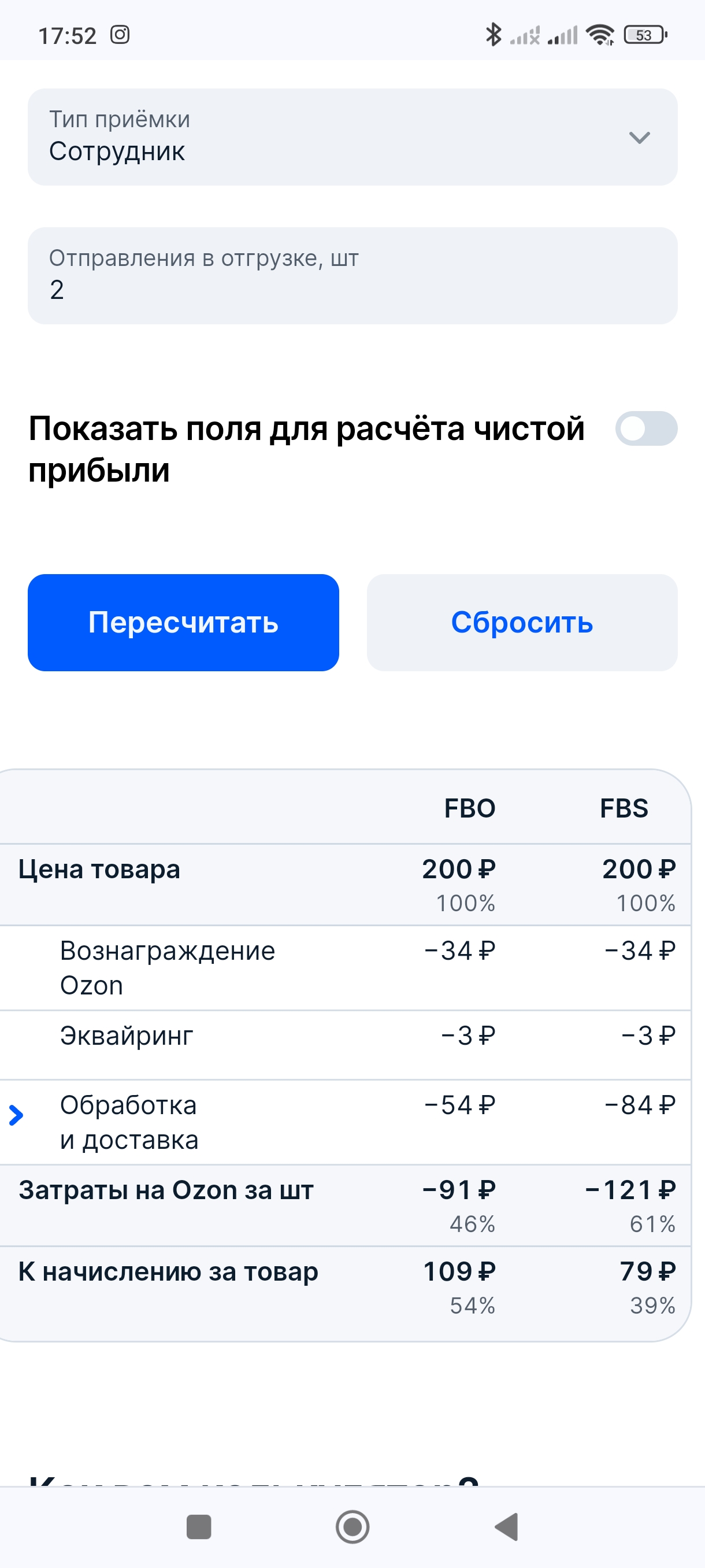
Task: Tap the Пересчитать button
Action: click(183, 622)
